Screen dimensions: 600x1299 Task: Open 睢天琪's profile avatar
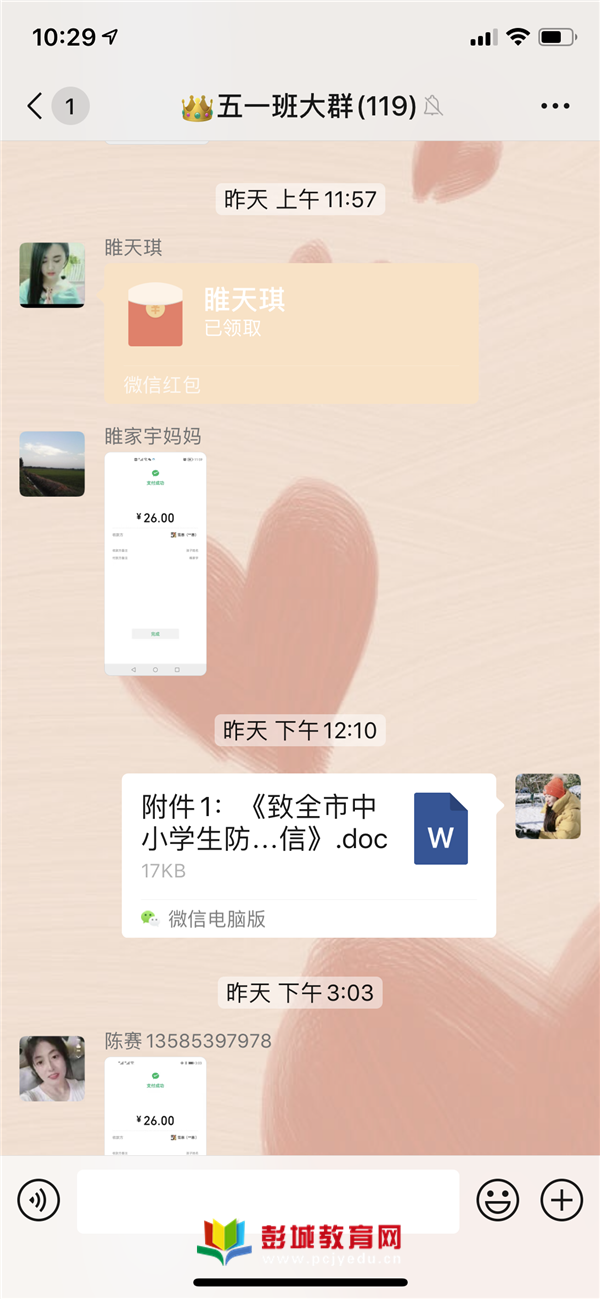52,274
